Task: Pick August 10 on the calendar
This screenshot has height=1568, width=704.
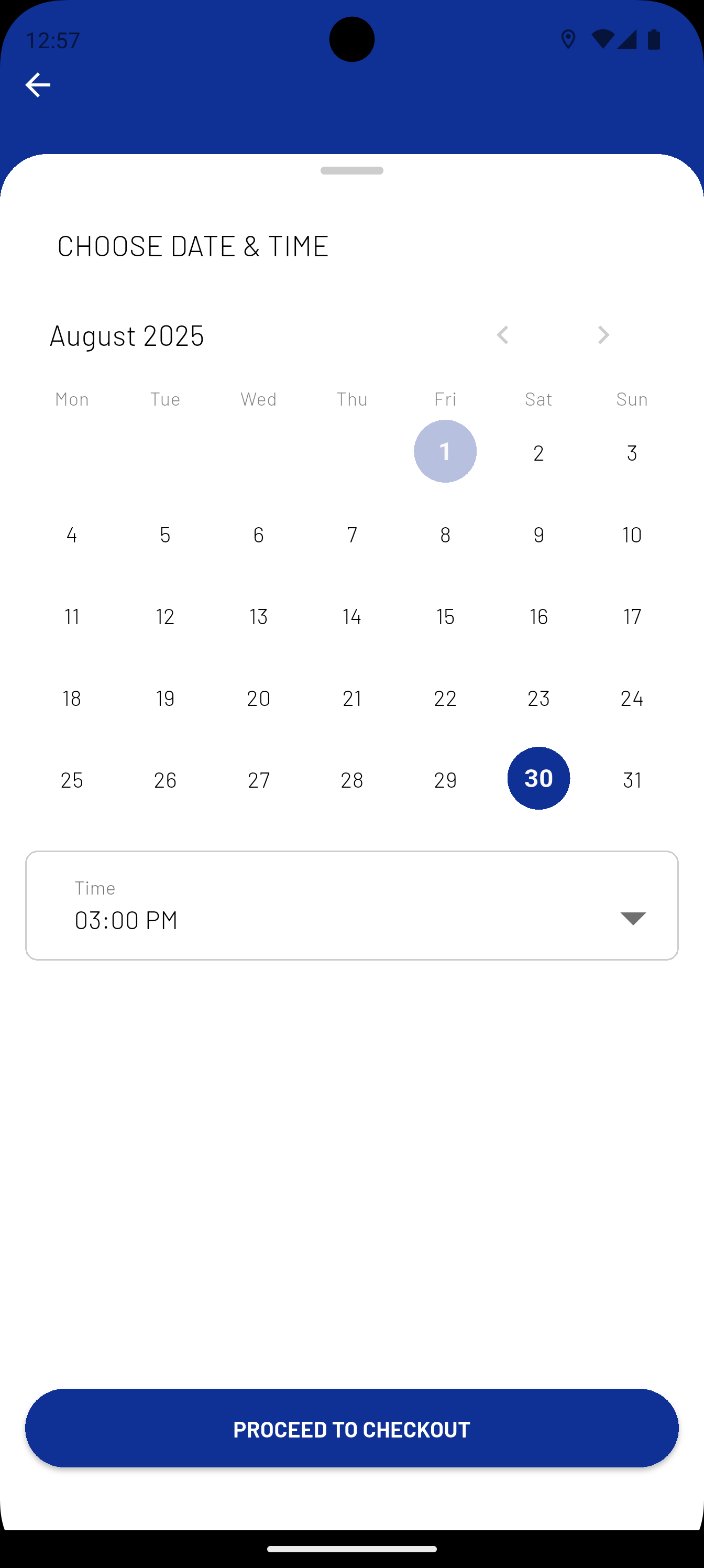Action: (x=632, y=535)
